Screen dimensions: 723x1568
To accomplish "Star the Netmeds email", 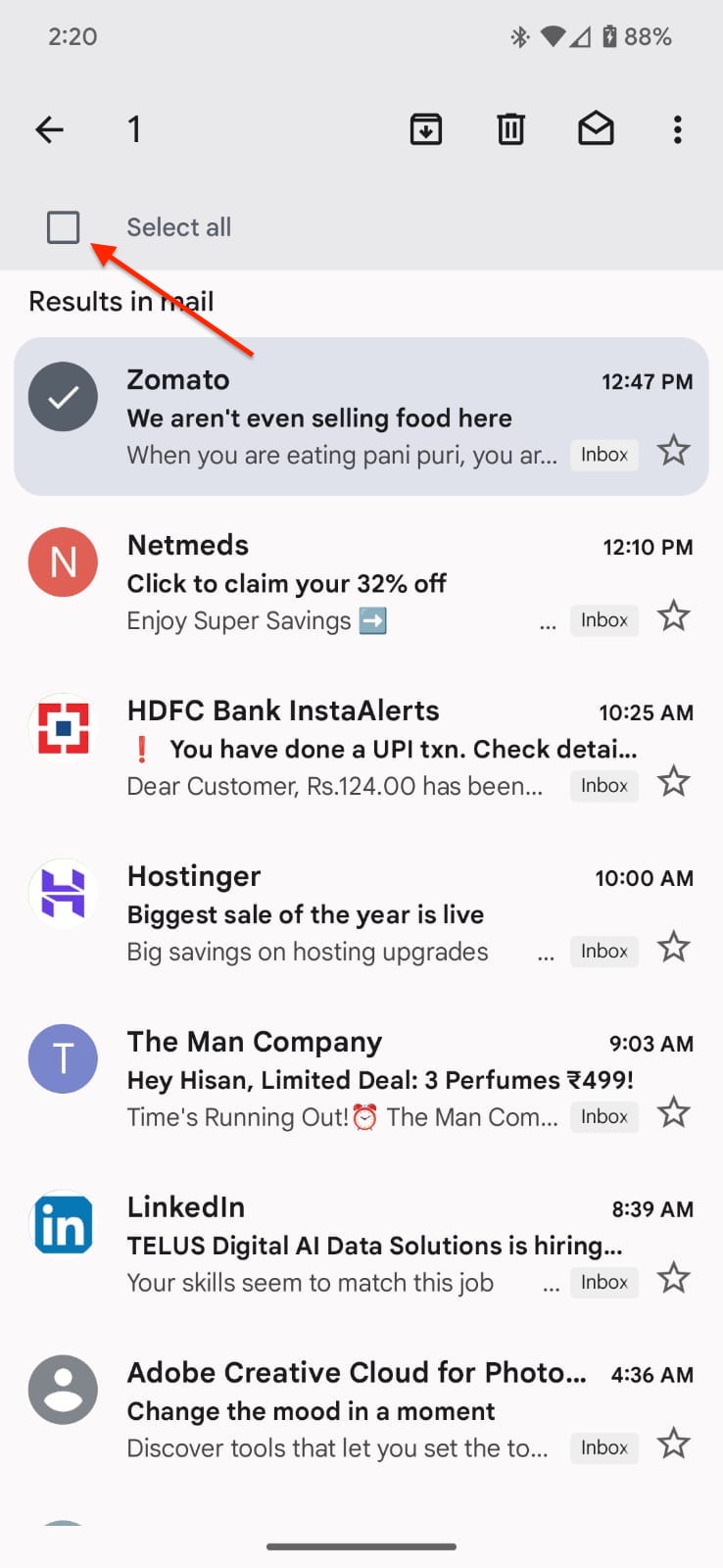I will [x=674, y=616].
